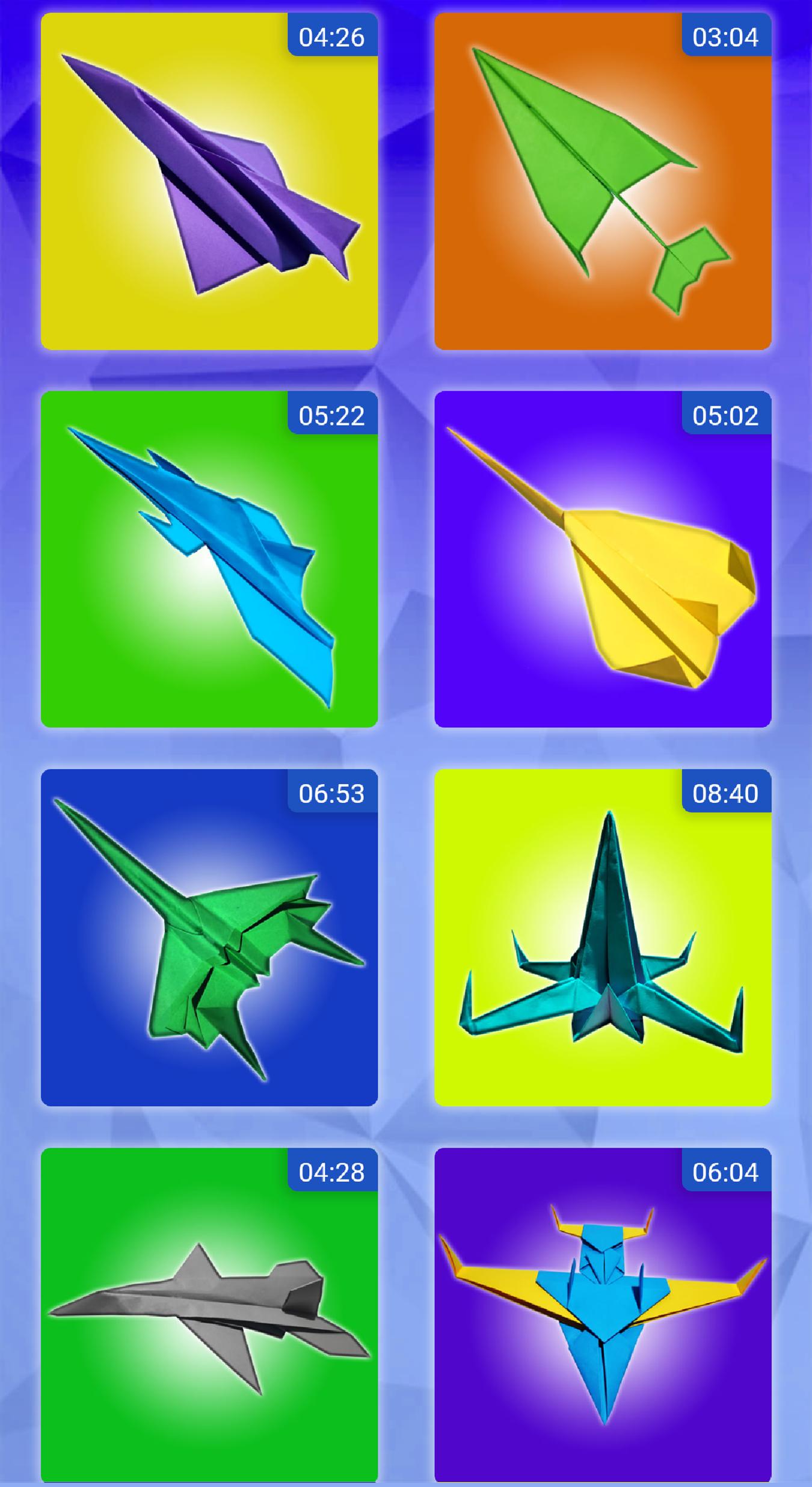Select the blue jet tutorial lasting 05:22
The height and width of the screenshot is (1487, 812).
[x=209, y=559]
